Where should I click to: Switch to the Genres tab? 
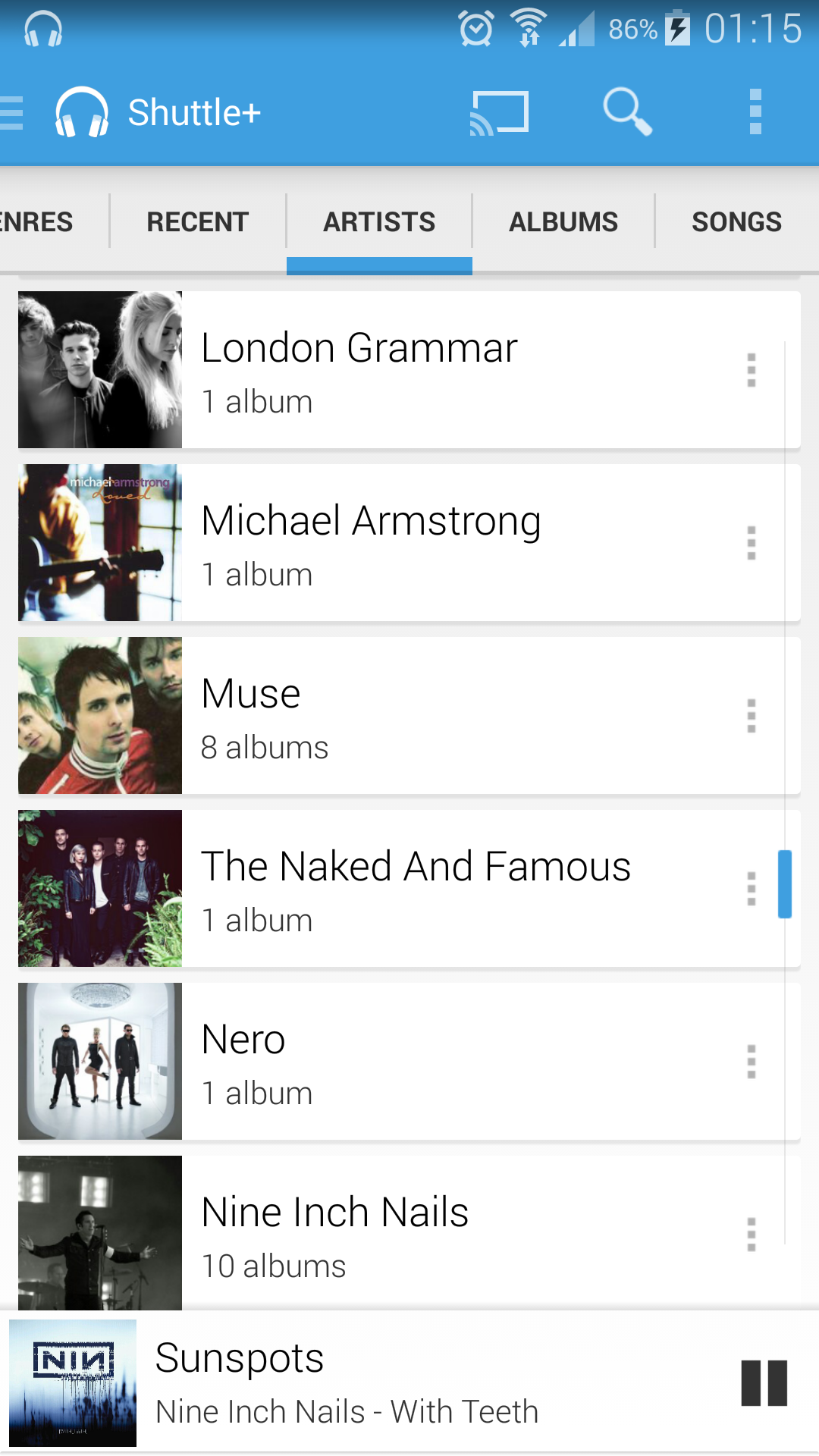tap(36, 222)
